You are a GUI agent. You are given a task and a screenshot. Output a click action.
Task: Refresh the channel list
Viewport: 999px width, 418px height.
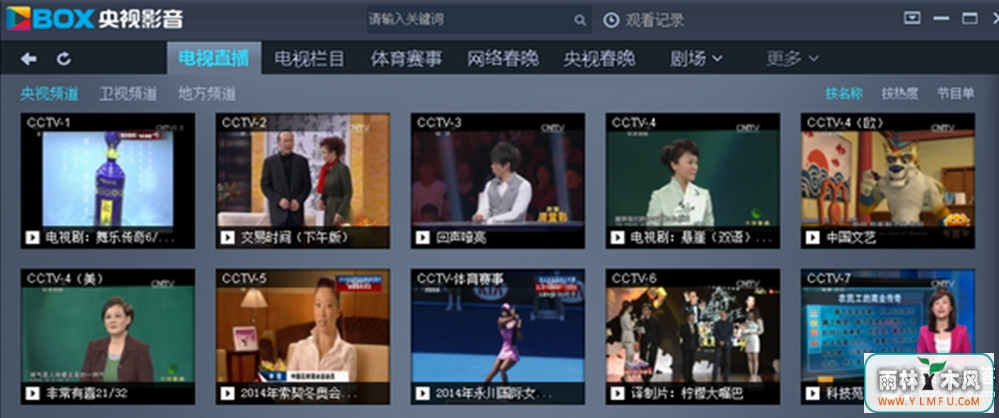(x=63, y=59)
